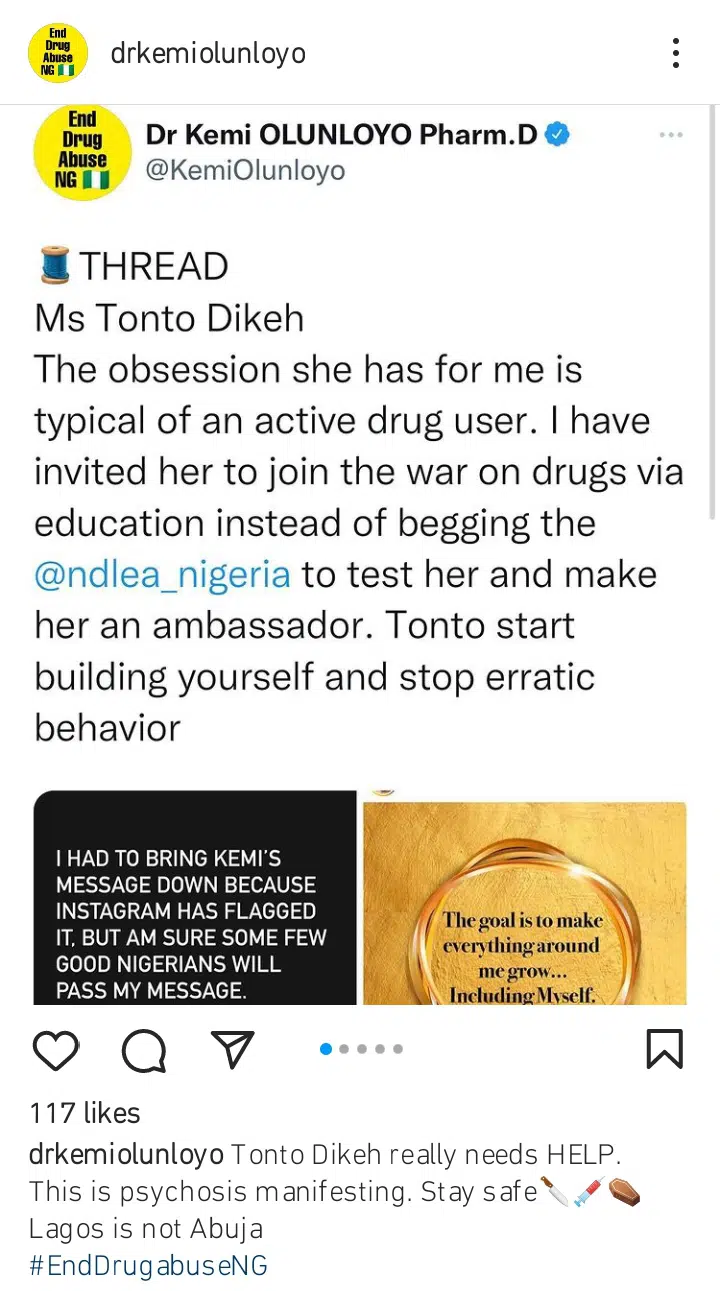Tap drkemiolunloyo username in the caption
This screenshot has width=720, height=1291.
coord(126,1155)
